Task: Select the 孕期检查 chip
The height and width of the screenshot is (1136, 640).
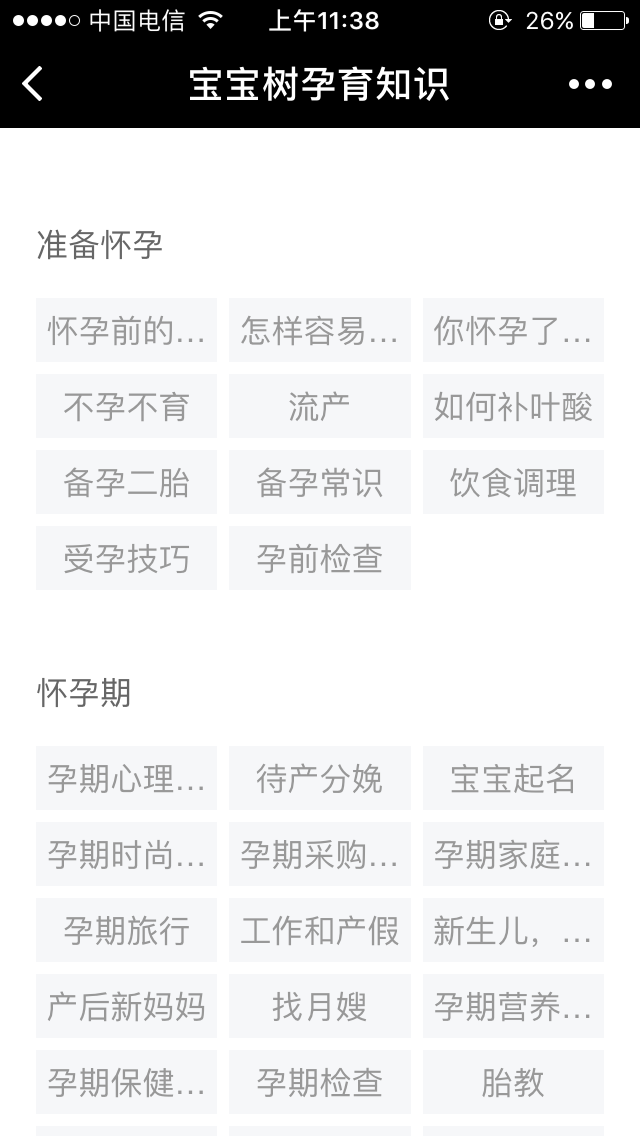Action: pos(319,1082)
